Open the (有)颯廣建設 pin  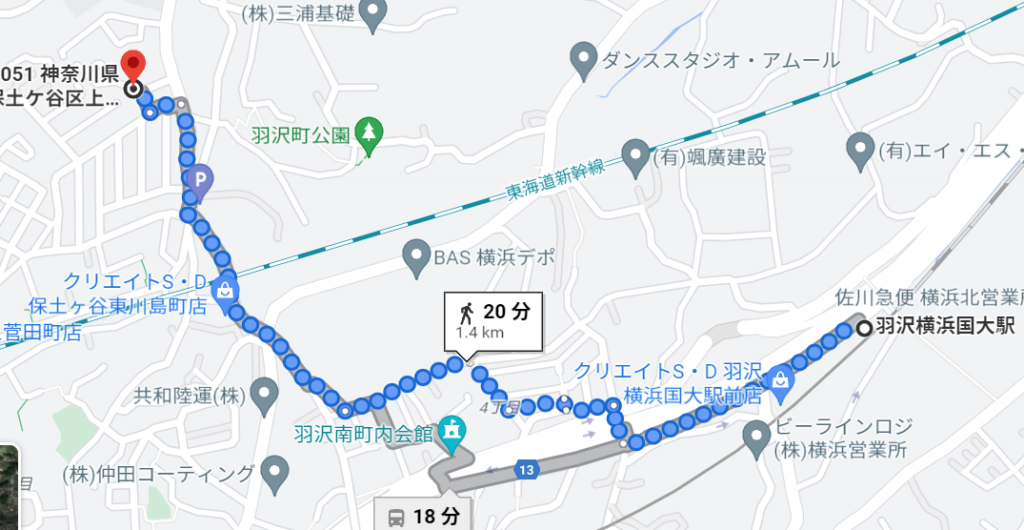point(635,155)
